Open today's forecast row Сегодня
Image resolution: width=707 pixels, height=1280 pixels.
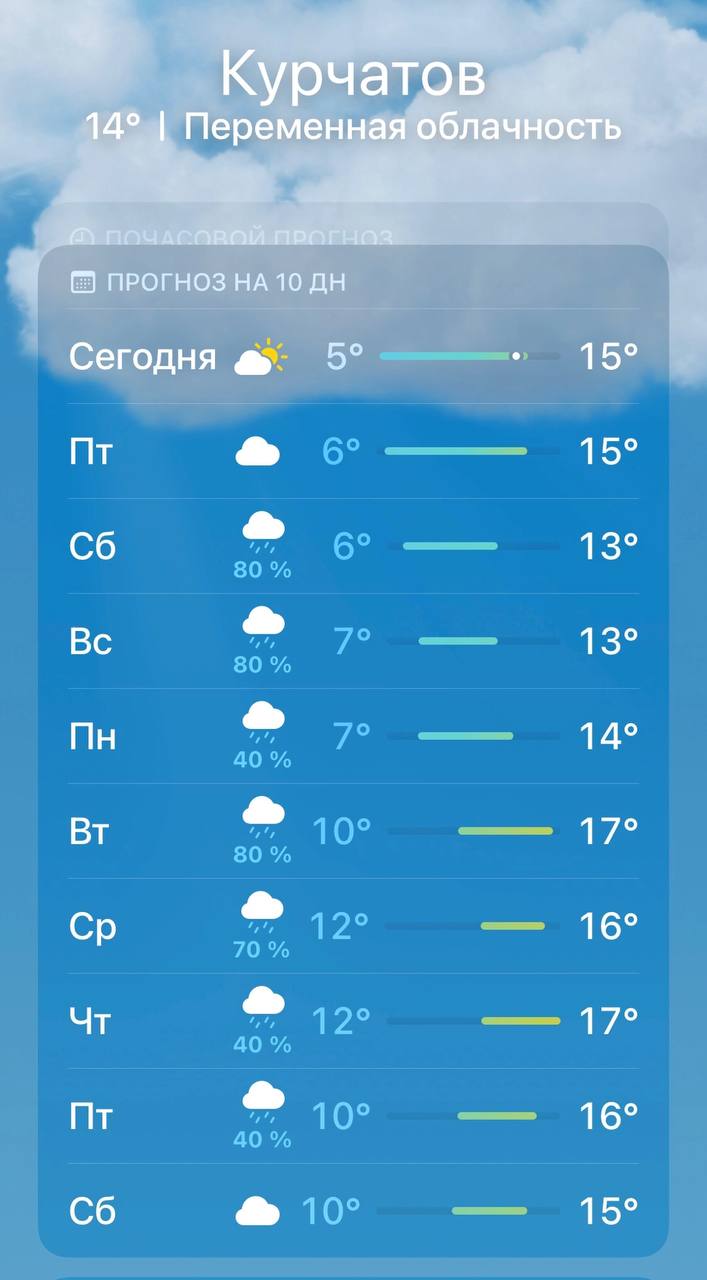coord(353,356)
